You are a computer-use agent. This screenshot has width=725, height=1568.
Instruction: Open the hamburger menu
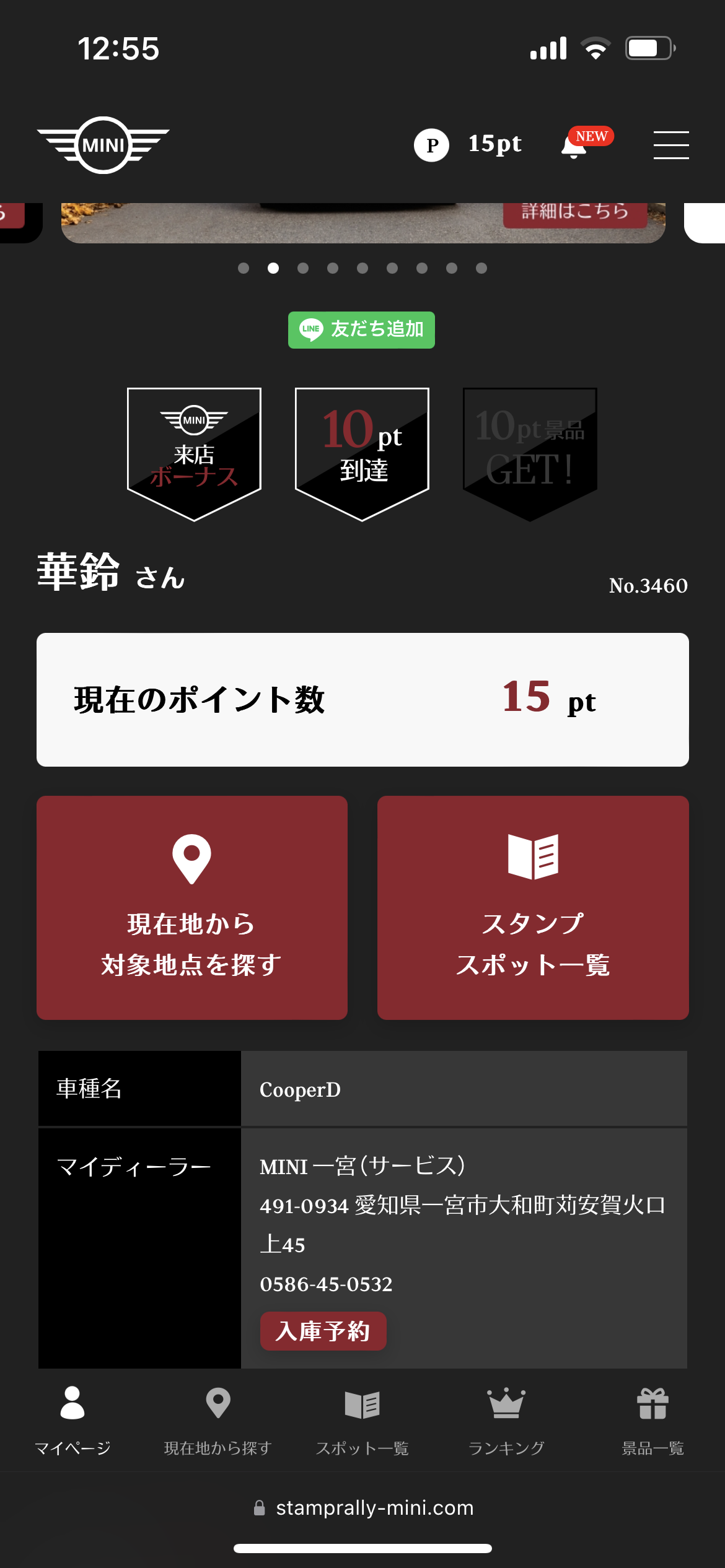(x=672, y=144)
